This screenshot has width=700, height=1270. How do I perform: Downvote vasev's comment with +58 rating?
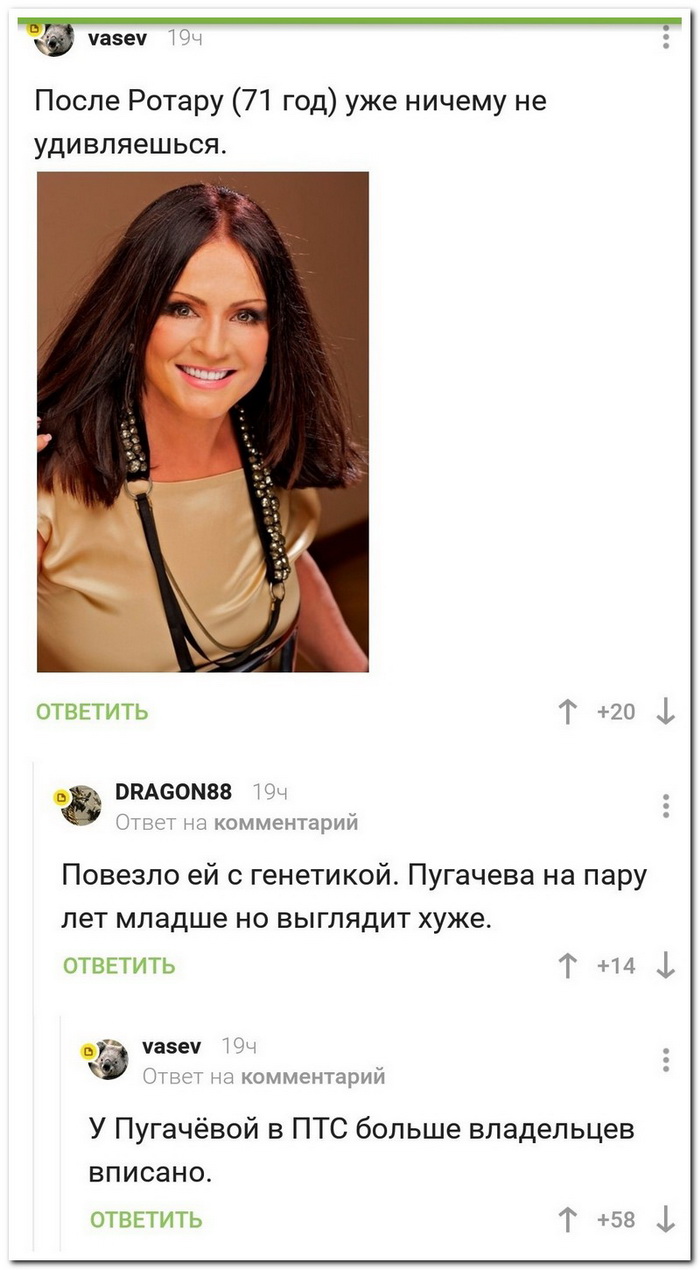point(666,1220)
